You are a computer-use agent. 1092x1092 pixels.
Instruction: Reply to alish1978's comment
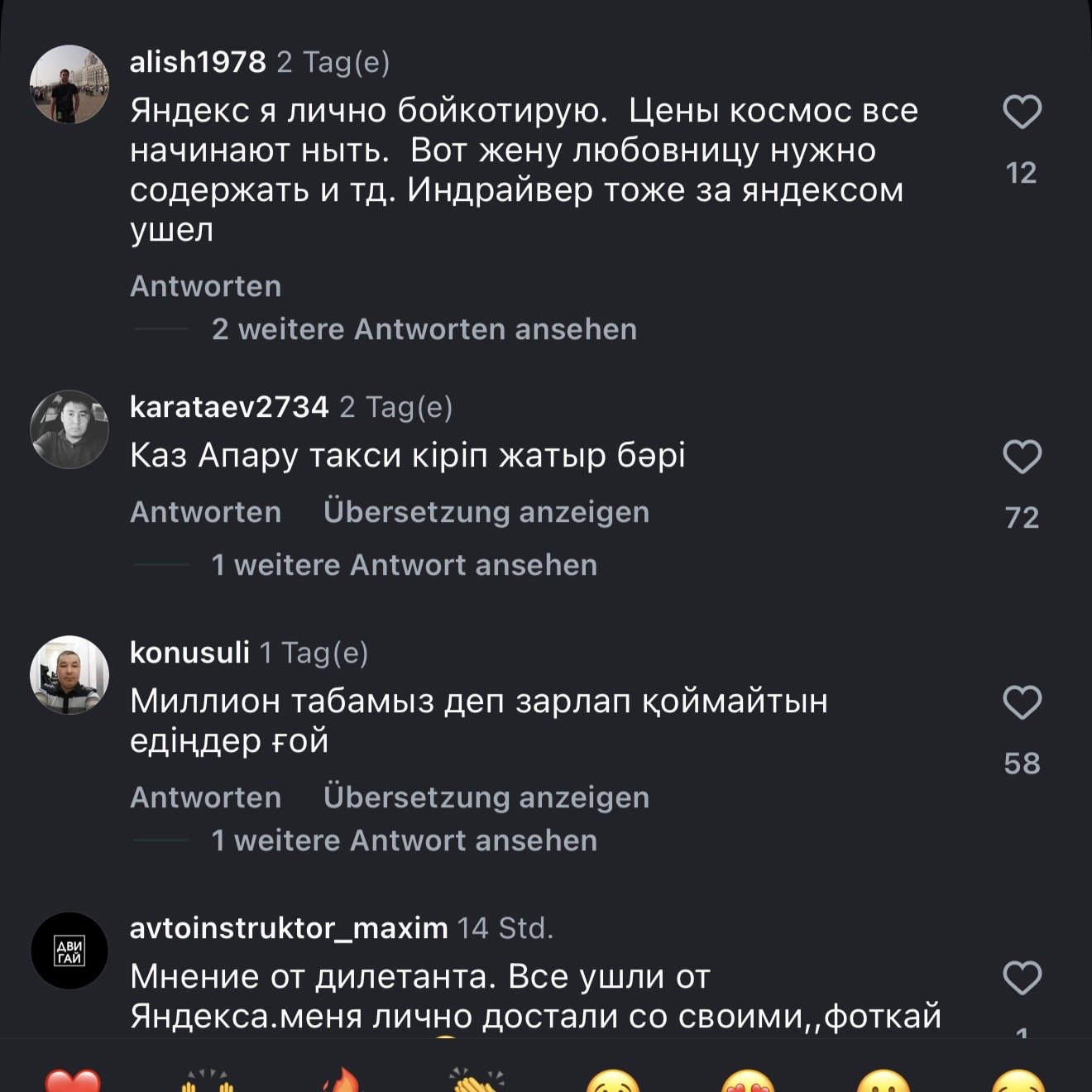(205, 286)
